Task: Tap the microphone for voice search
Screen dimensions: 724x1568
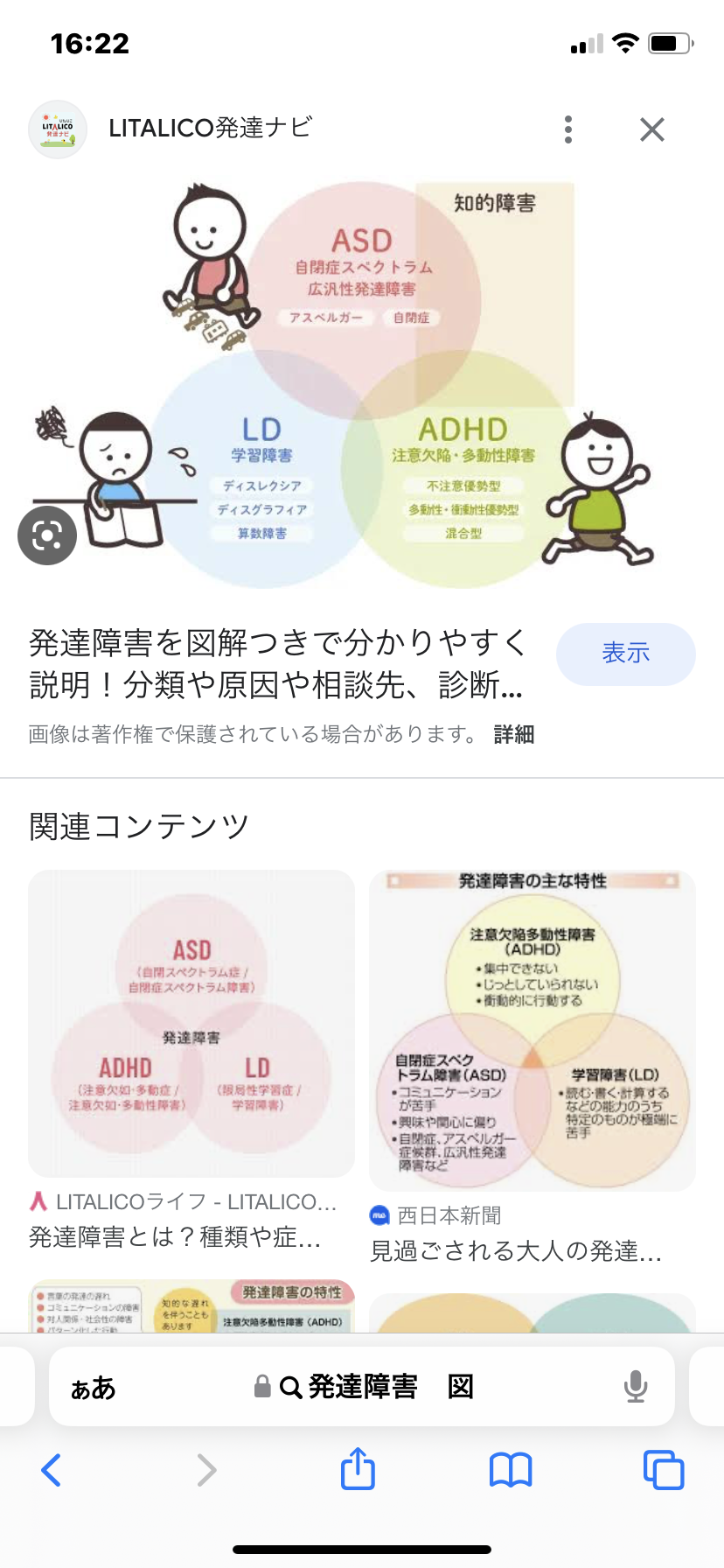Action: 635,1387
